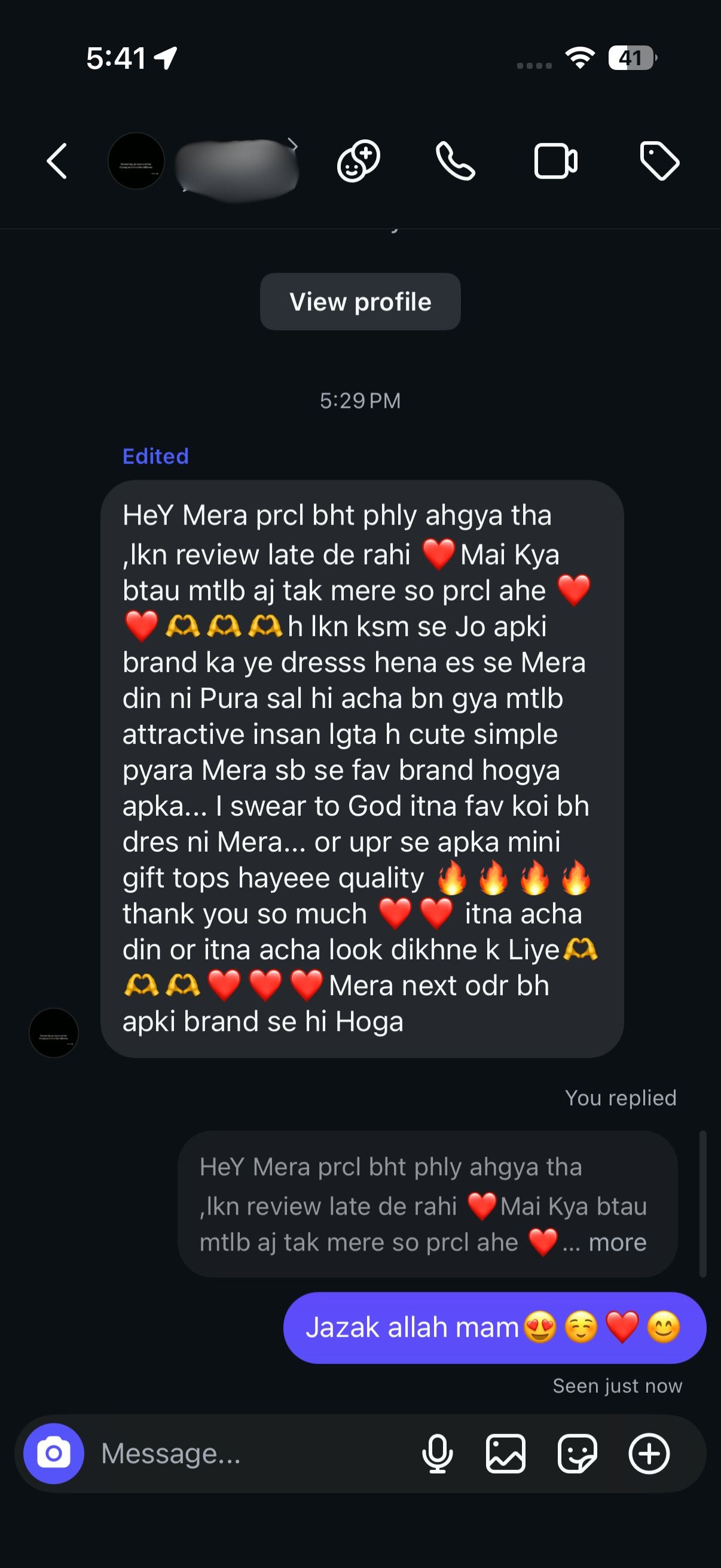Viewport: 721px width, 1568px height.
Task: Open the photo gallery picker
Action: (x=506, y=1454)
